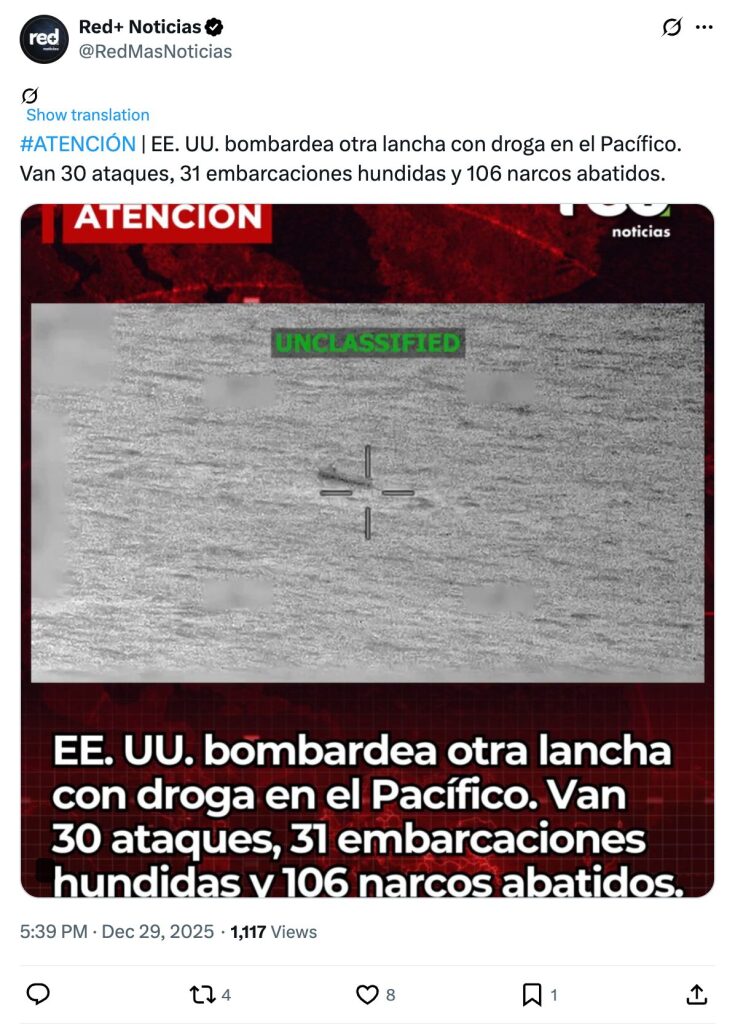Tap the Grok icon beside the overflow menu
Image resolution: width=735 pixels, height=1024 pixels.
pyautogui.click(x=672, y=28)
